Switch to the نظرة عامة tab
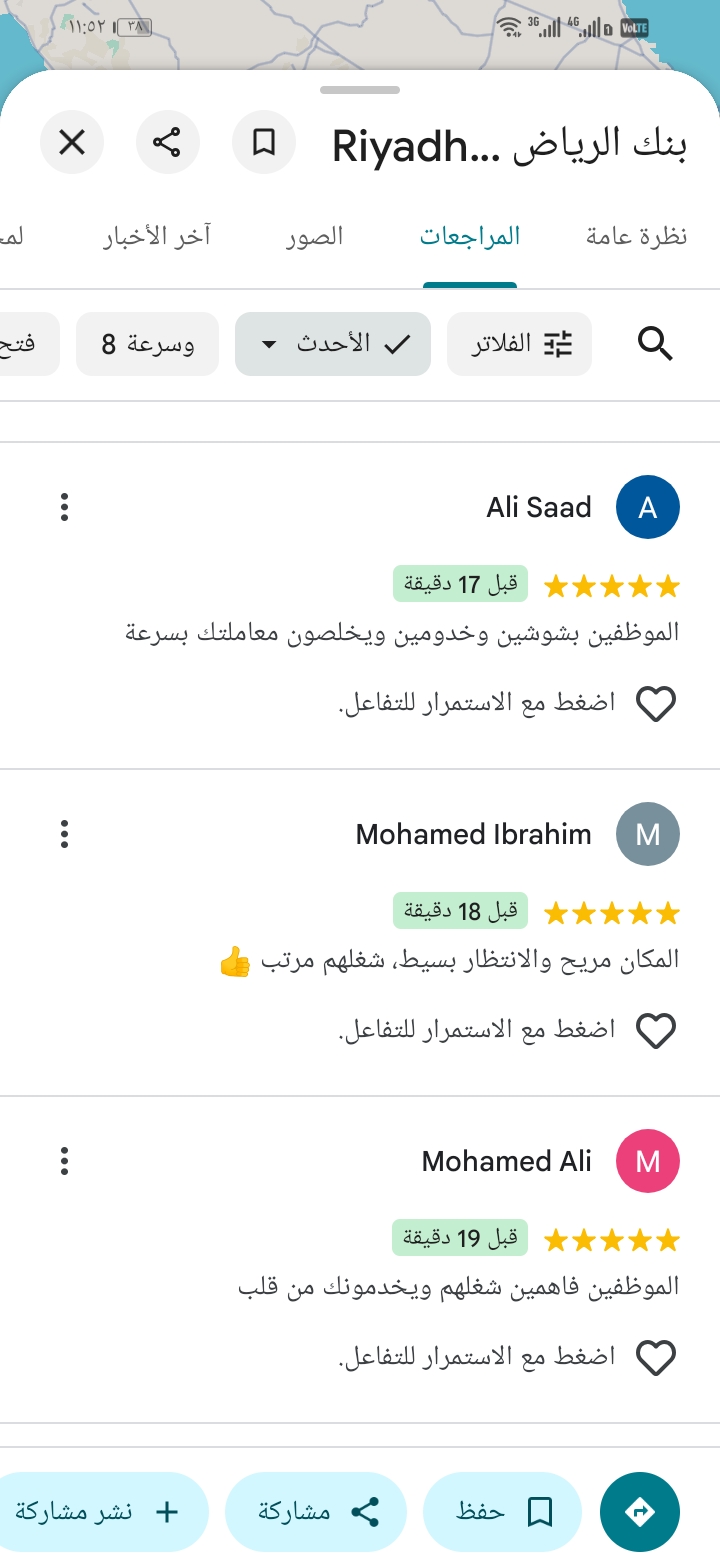This screenshot has width=720, height=1560. point(636,237)
